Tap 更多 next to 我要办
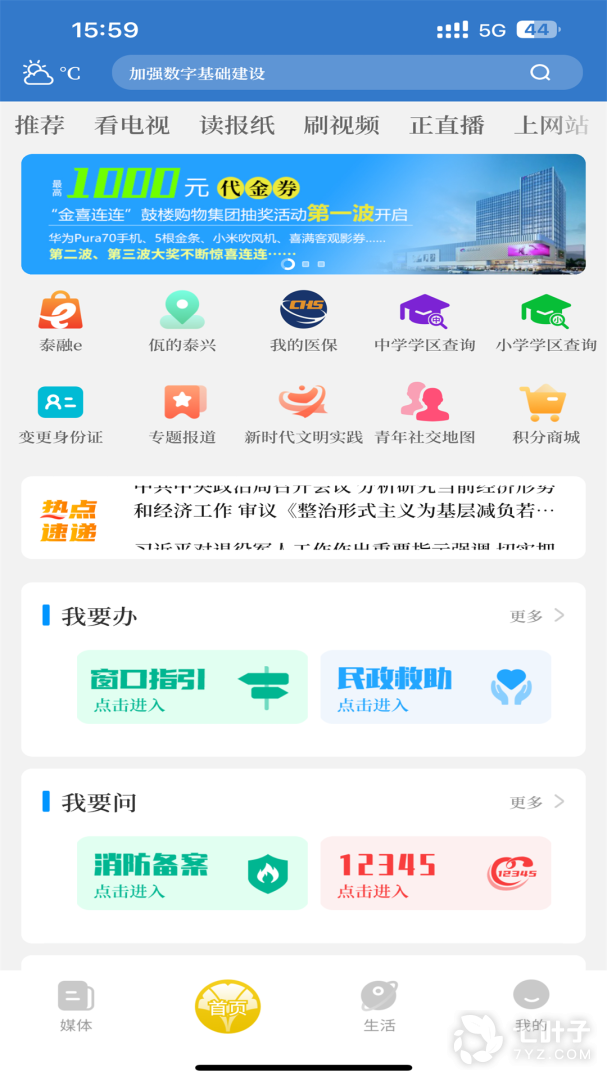The image size is (607, 1080). point(537,615)
